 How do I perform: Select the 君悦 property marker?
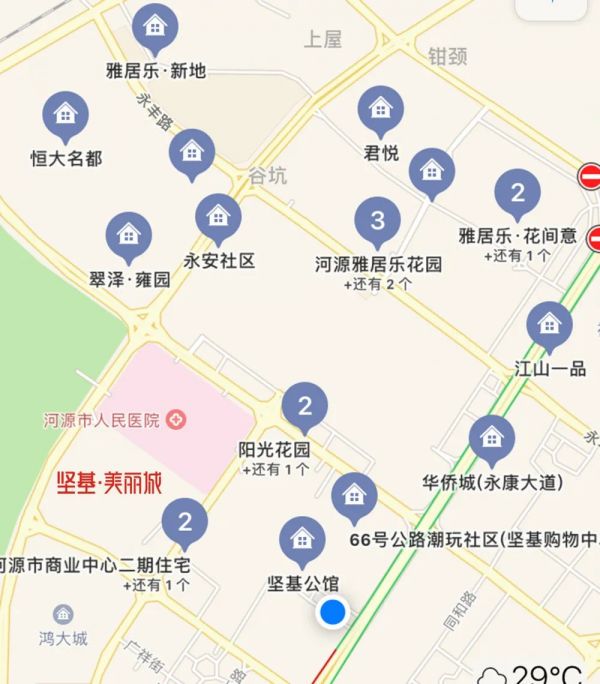pos(380,109)
